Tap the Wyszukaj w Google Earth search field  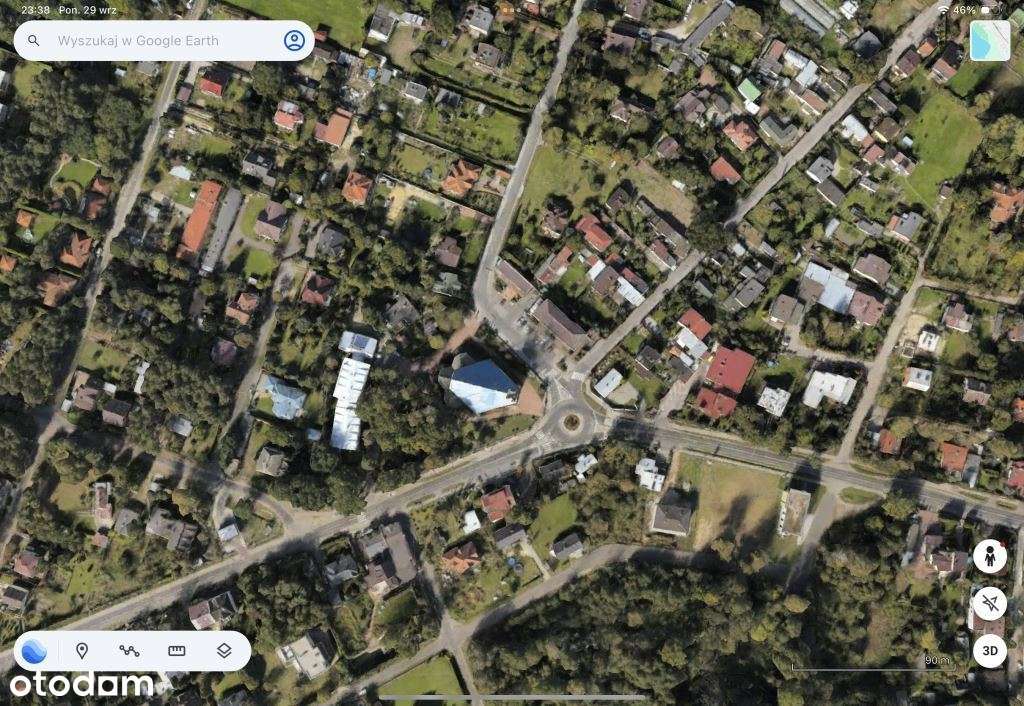click(150, 41)
